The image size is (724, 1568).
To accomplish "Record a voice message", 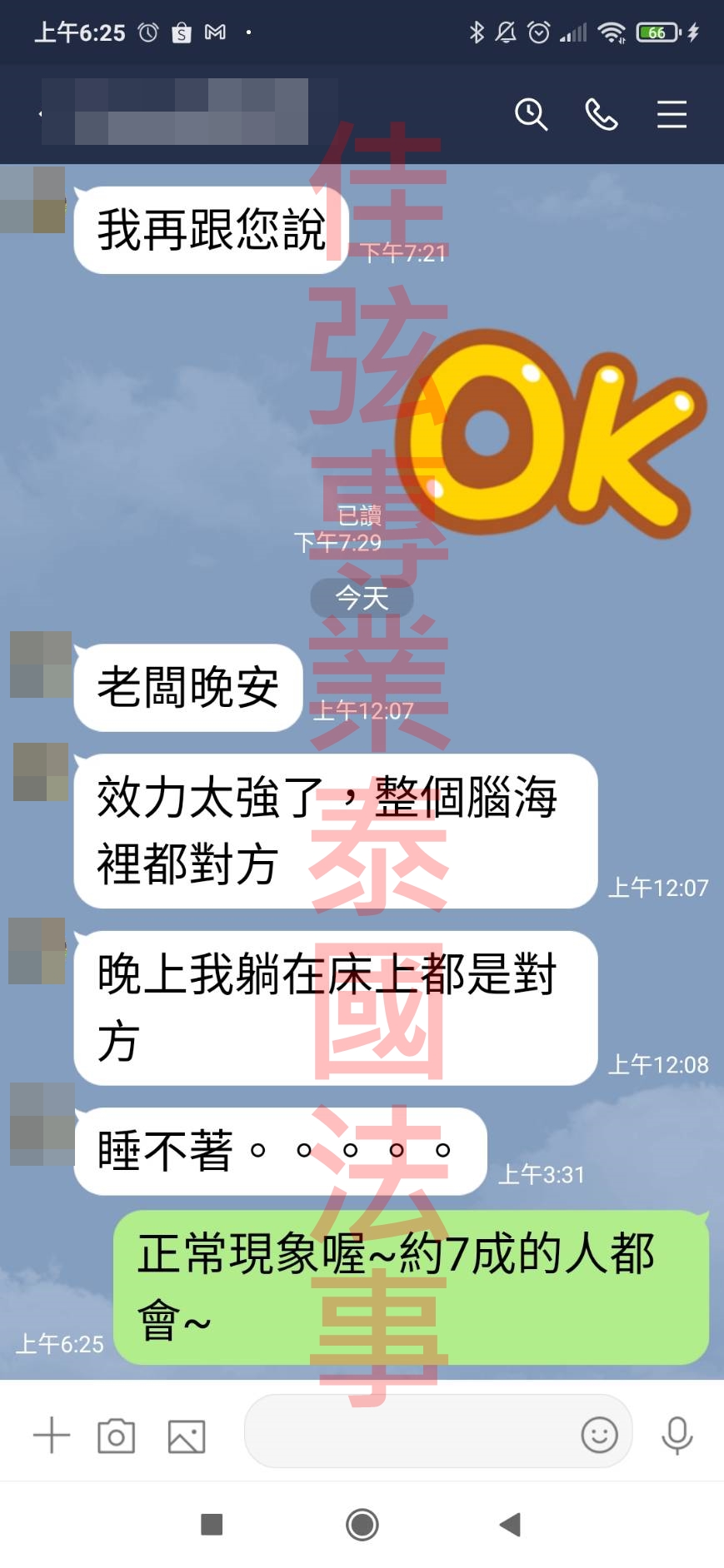I will pyautogui.click(x=677, y=1435).
